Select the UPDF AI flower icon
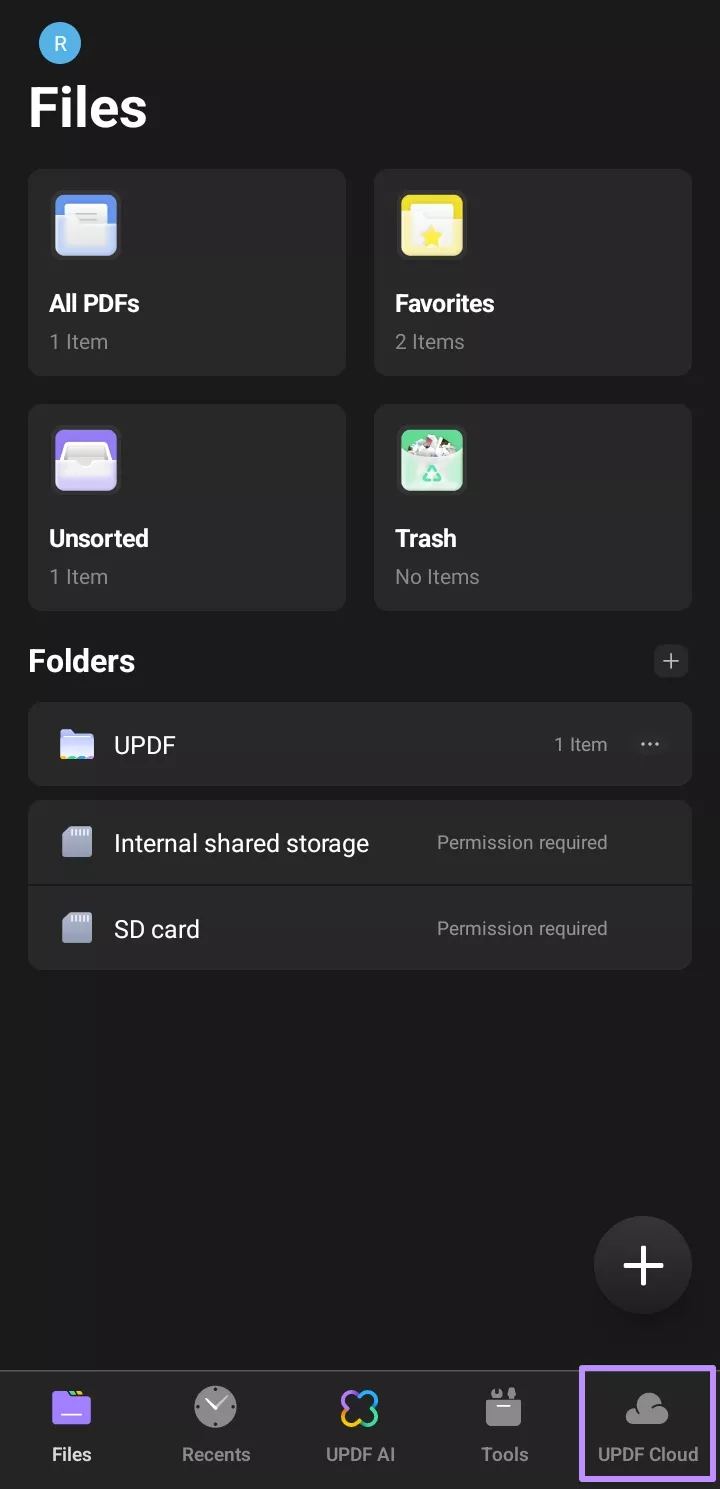The width and height of the screenshot is (720, 1489). pos(360,1406)
